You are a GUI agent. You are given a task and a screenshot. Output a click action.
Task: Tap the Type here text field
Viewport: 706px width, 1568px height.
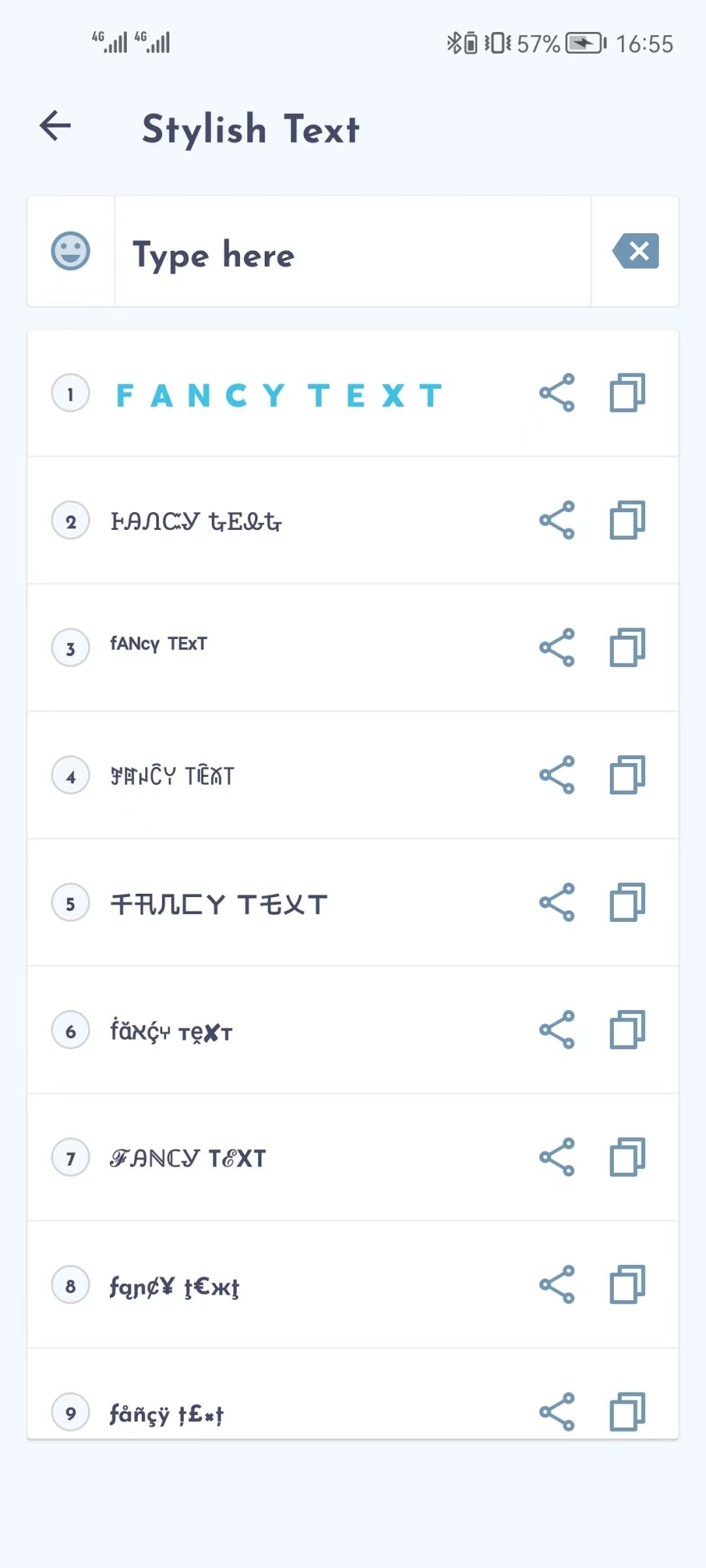tap(353, 252)
